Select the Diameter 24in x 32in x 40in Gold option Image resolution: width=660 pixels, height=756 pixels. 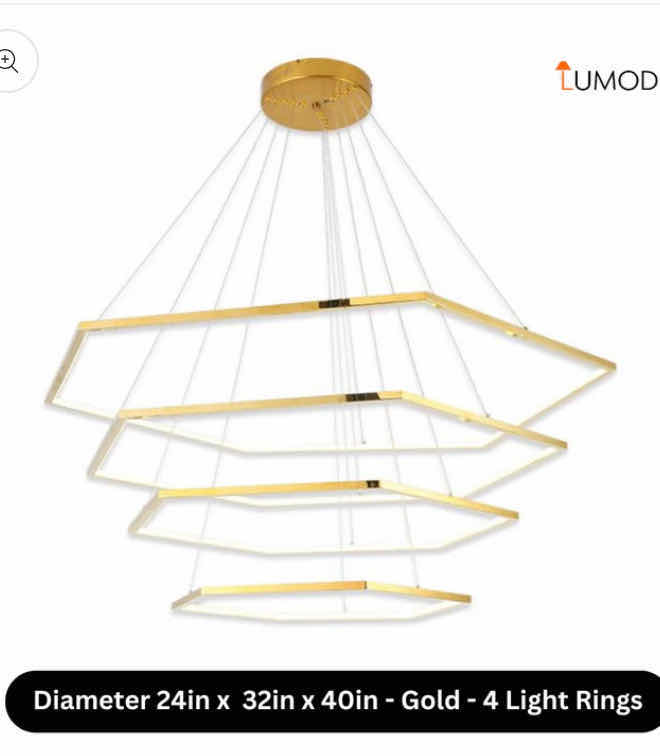[x=337, y=701]
